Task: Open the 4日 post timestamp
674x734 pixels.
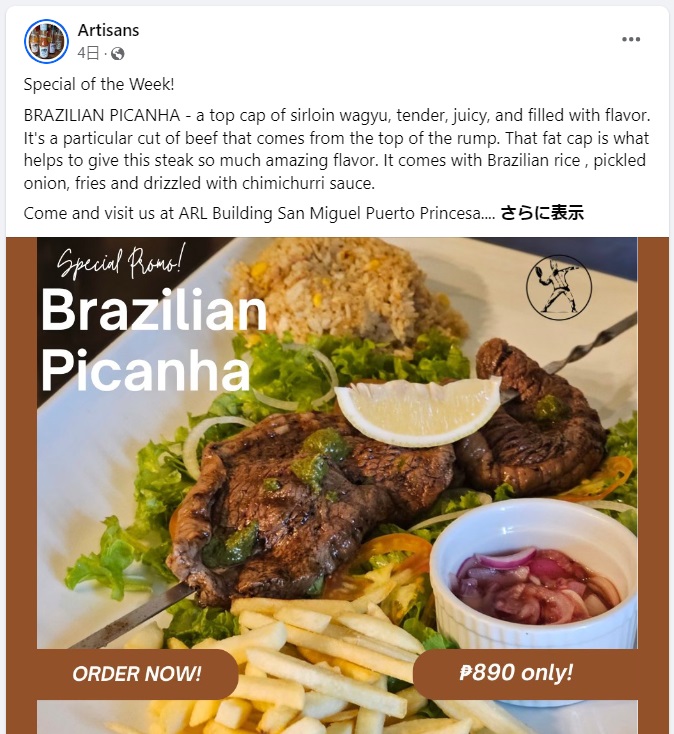Action: [90, 53]
